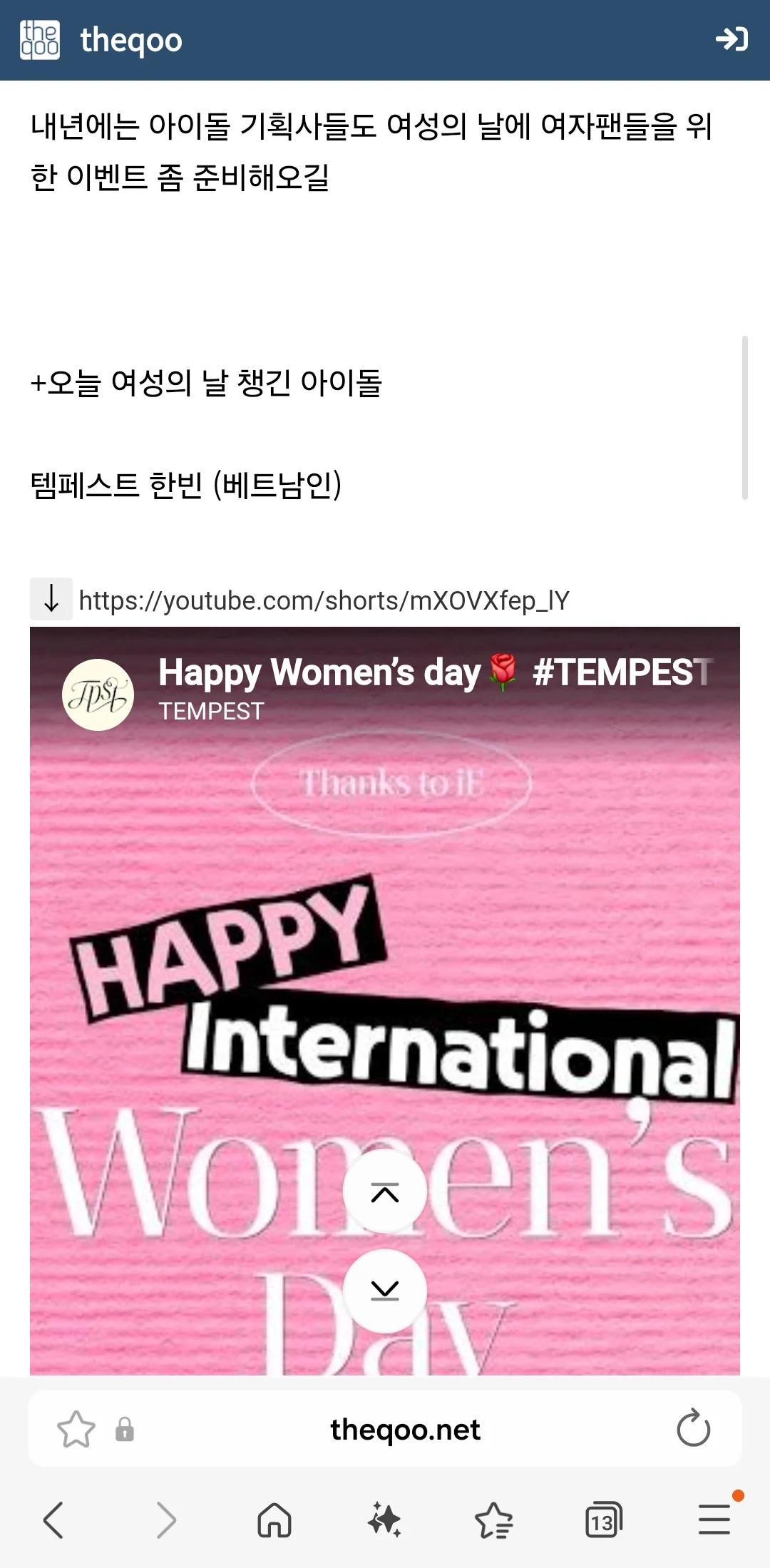Go back to the previous page
The width and height of the screenshot is (770, 1568).
coord(54,1520)
